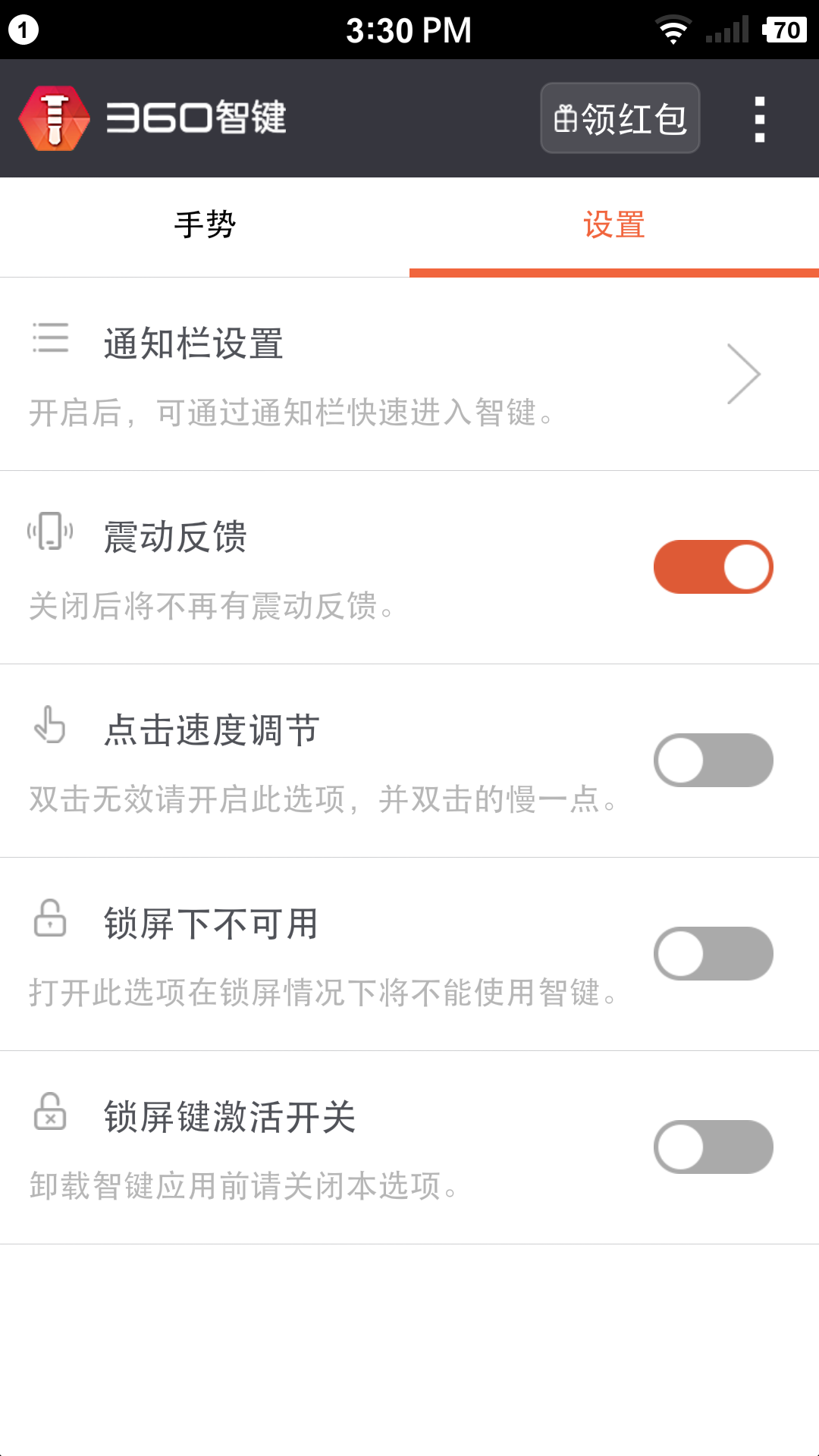This screenshot has height=1456, width=819.
Task: Enable the 锁屏键激活开关 toggle
Action: coord(713,1147)
